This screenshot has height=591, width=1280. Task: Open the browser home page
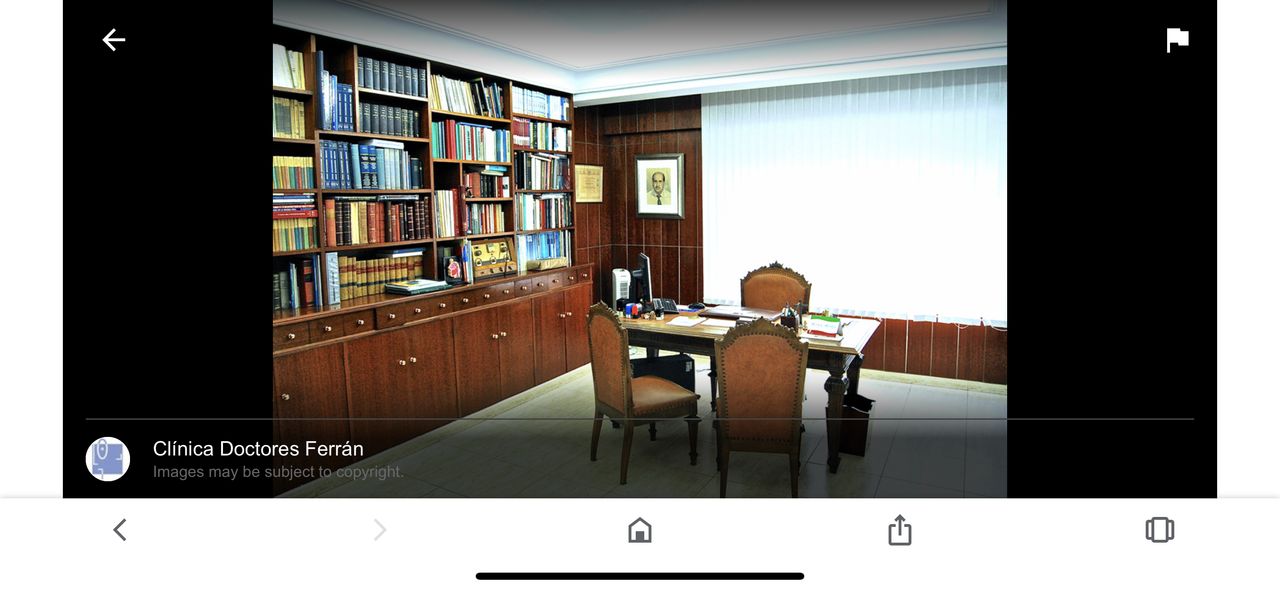click(x=640, y=530)
